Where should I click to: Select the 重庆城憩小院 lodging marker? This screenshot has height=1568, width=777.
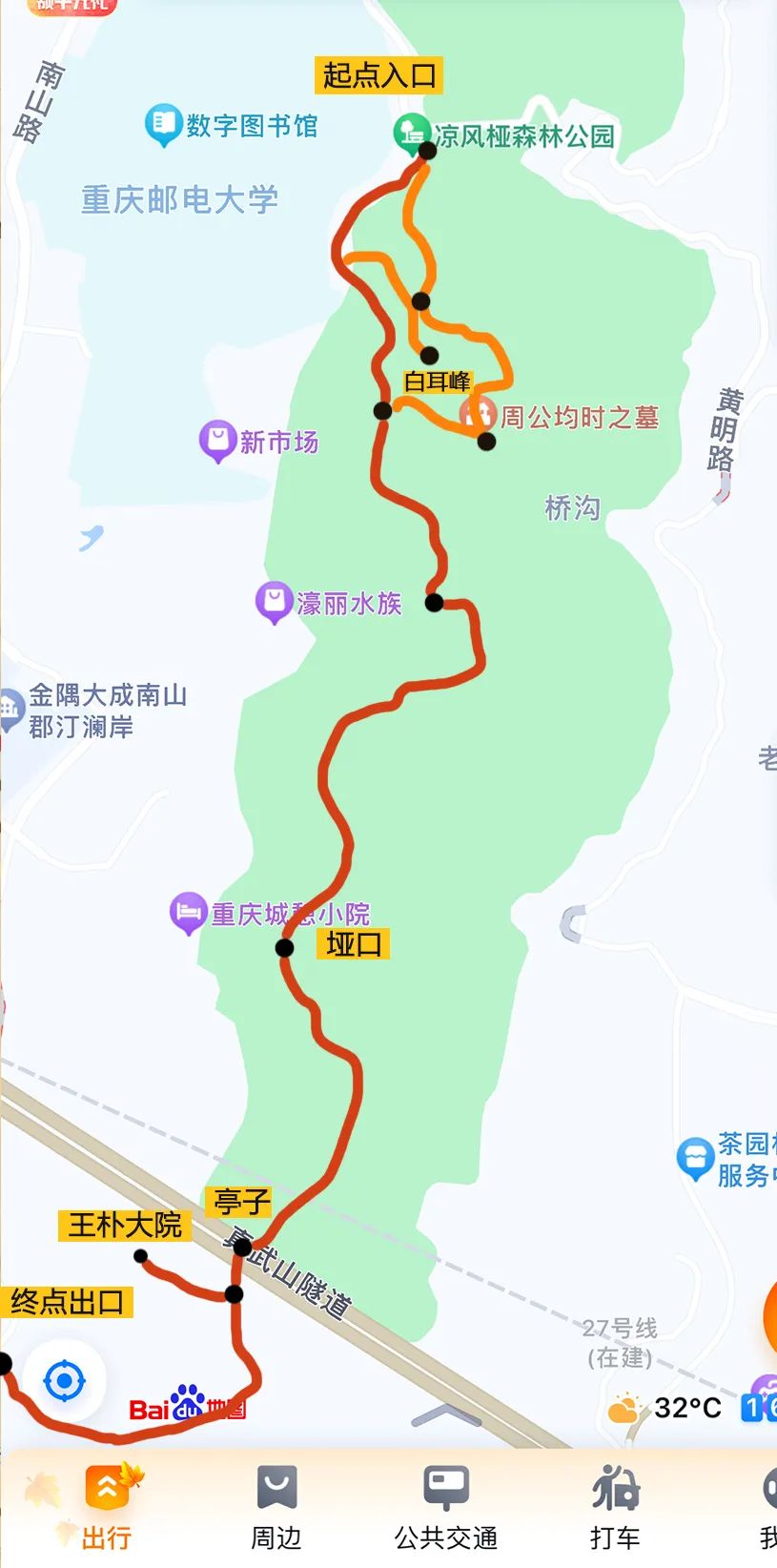pos(188,913)
